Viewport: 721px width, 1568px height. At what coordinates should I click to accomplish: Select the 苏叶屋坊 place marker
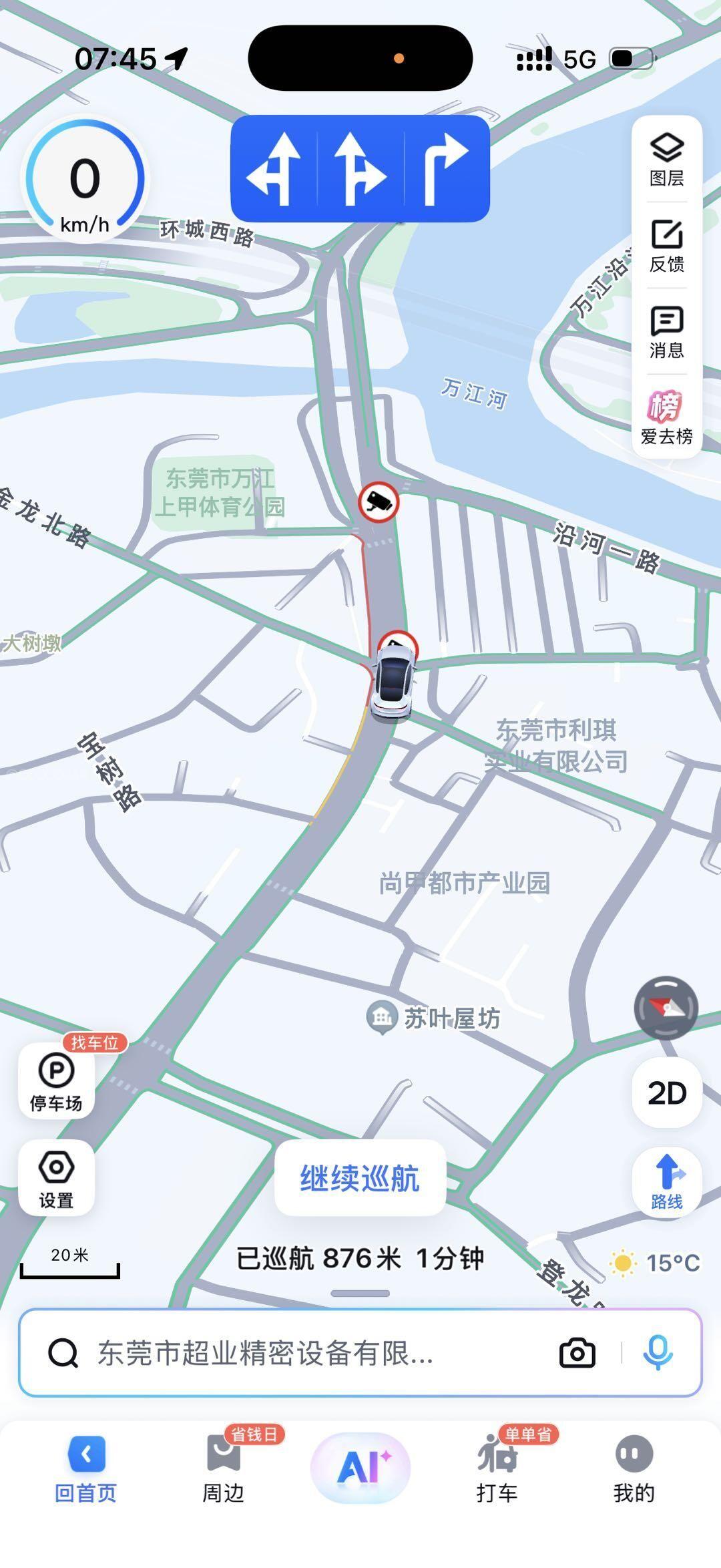pos(382,1018)
